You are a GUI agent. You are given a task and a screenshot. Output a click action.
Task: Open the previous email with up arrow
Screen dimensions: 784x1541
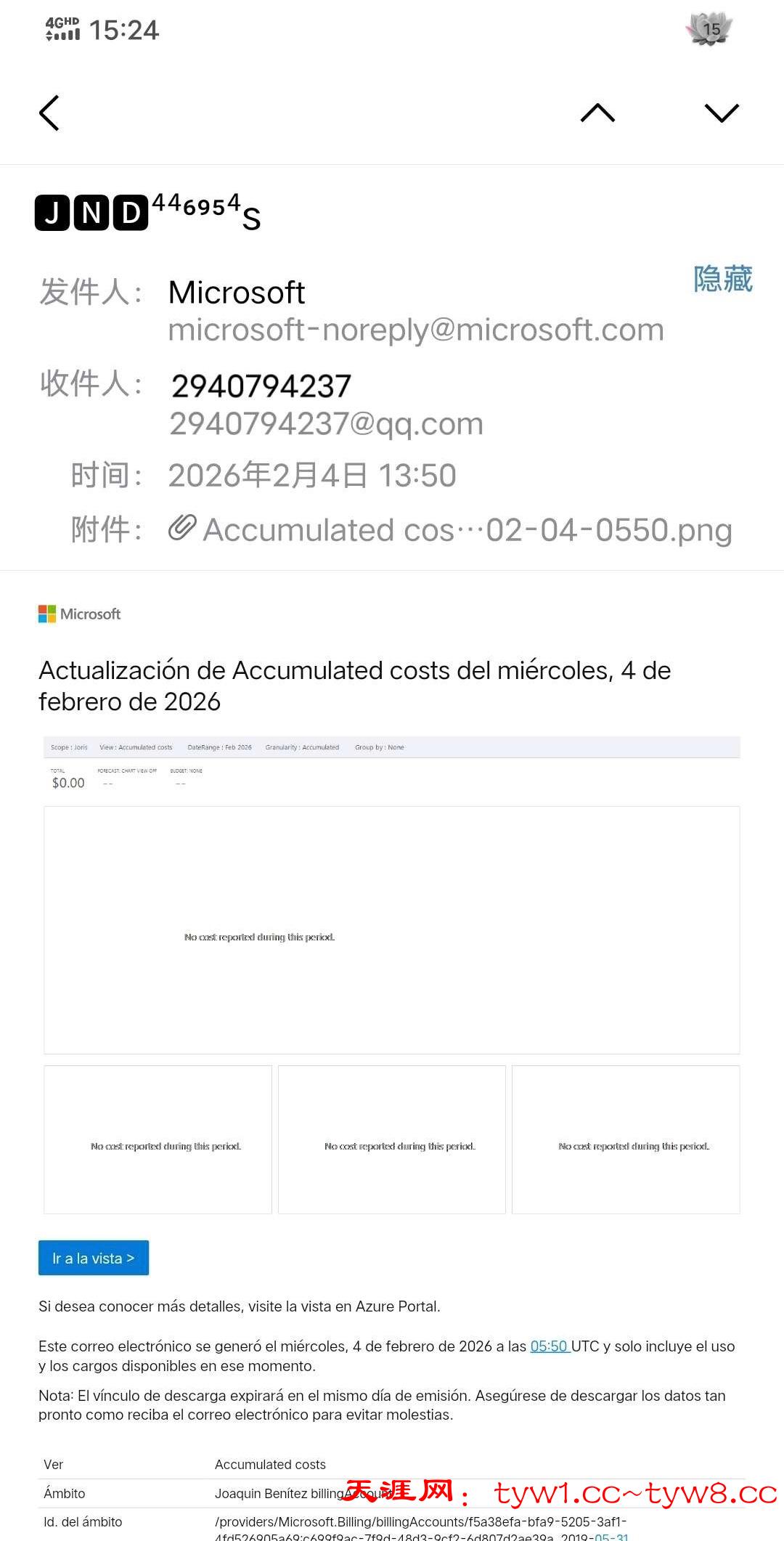point(597,113)
